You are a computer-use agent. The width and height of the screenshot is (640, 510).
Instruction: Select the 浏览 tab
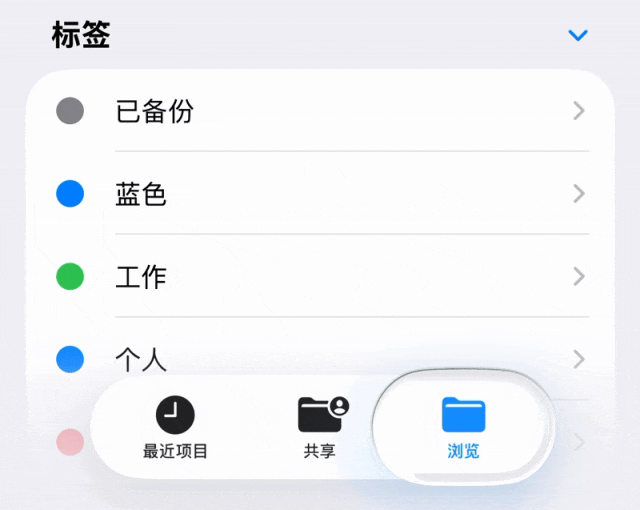(x=463, y=427)
